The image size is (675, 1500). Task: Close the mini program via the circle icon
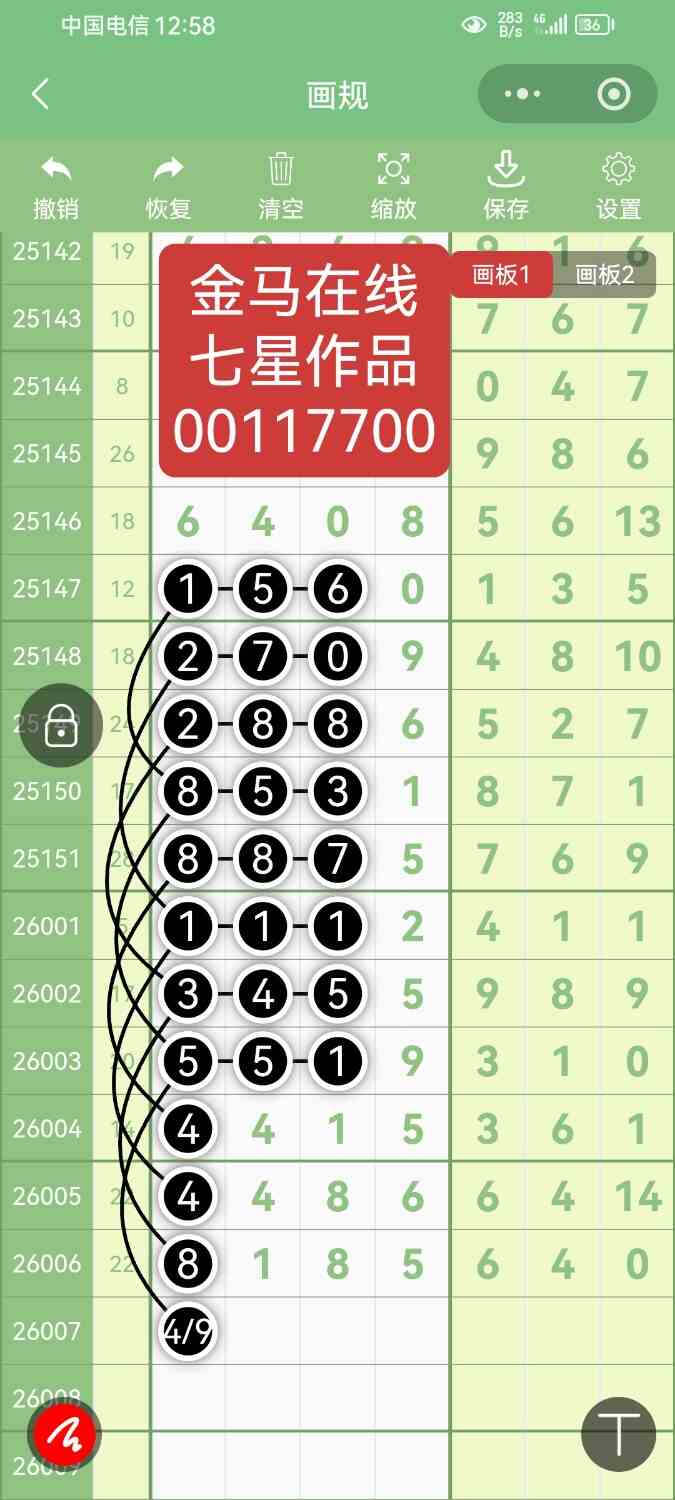coord(613,95)
